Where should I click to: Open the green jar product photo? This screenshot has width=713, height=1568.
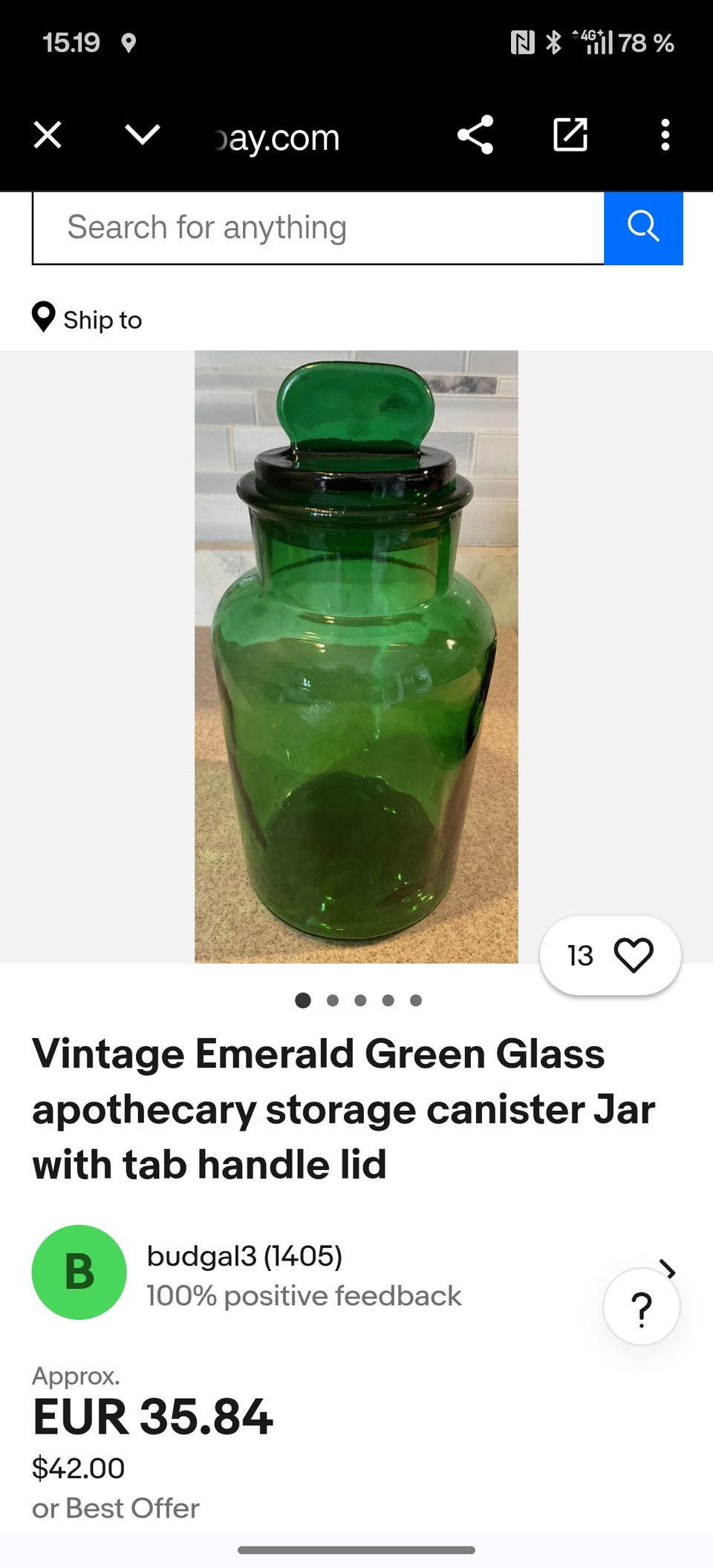(356, 656)
